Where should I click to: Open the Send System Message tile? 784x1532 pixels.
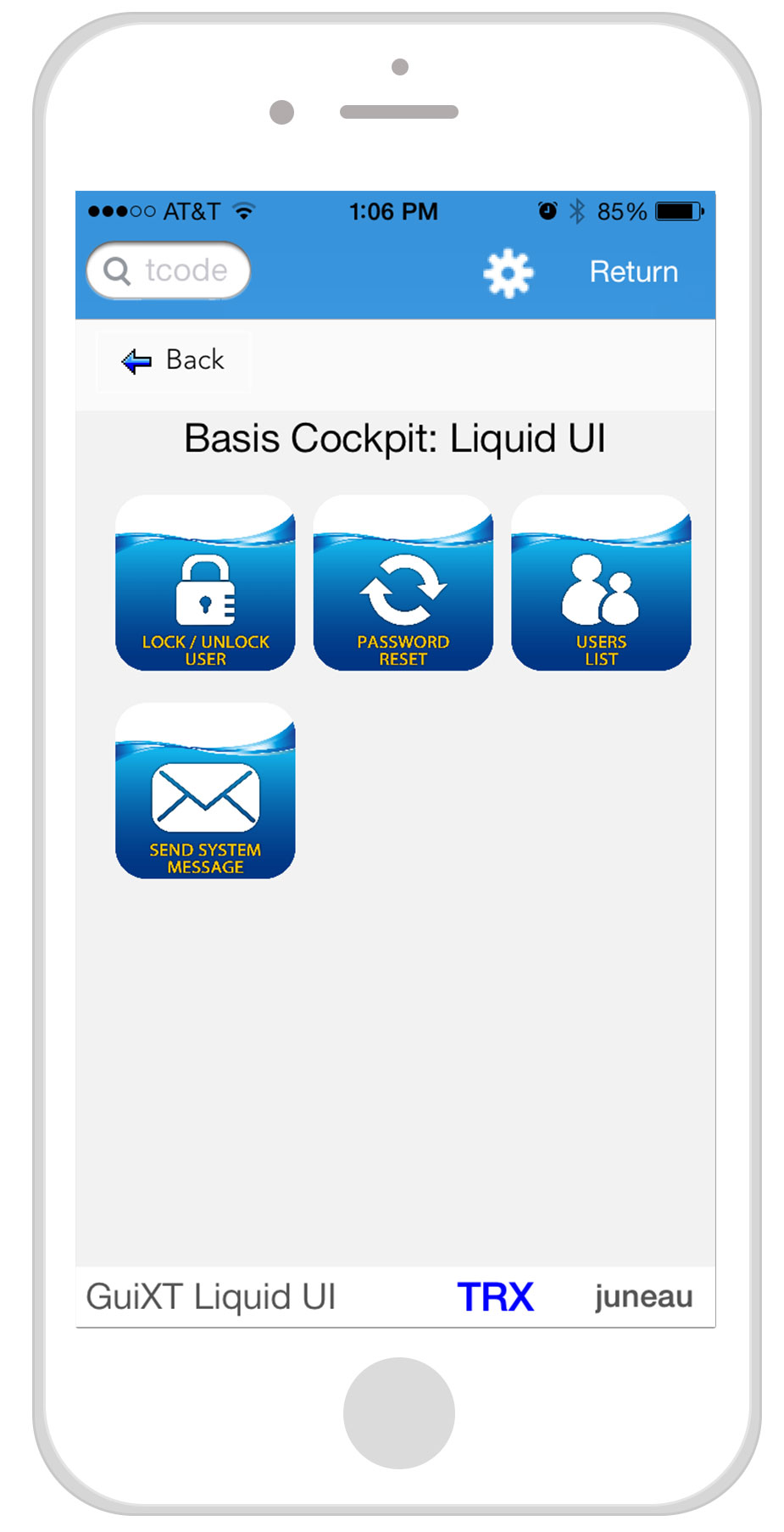205,792
